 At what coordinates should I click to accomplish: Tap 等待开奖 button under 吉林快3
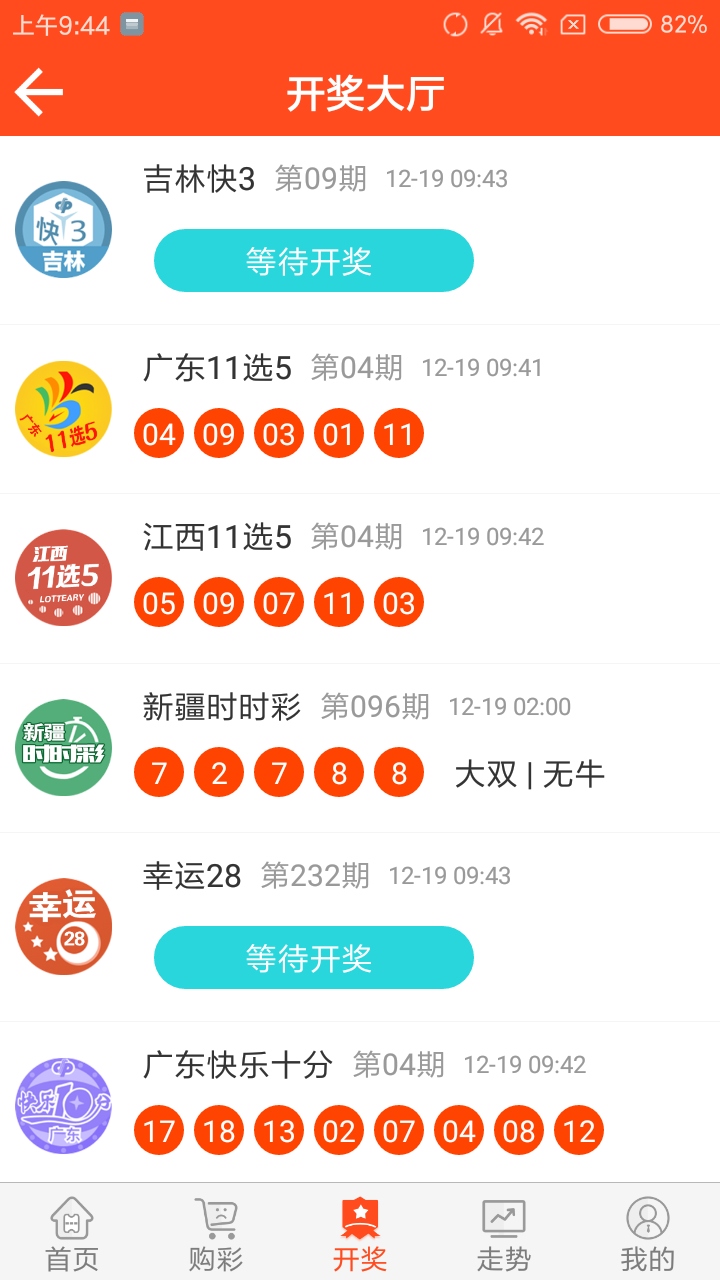point(313,261)
